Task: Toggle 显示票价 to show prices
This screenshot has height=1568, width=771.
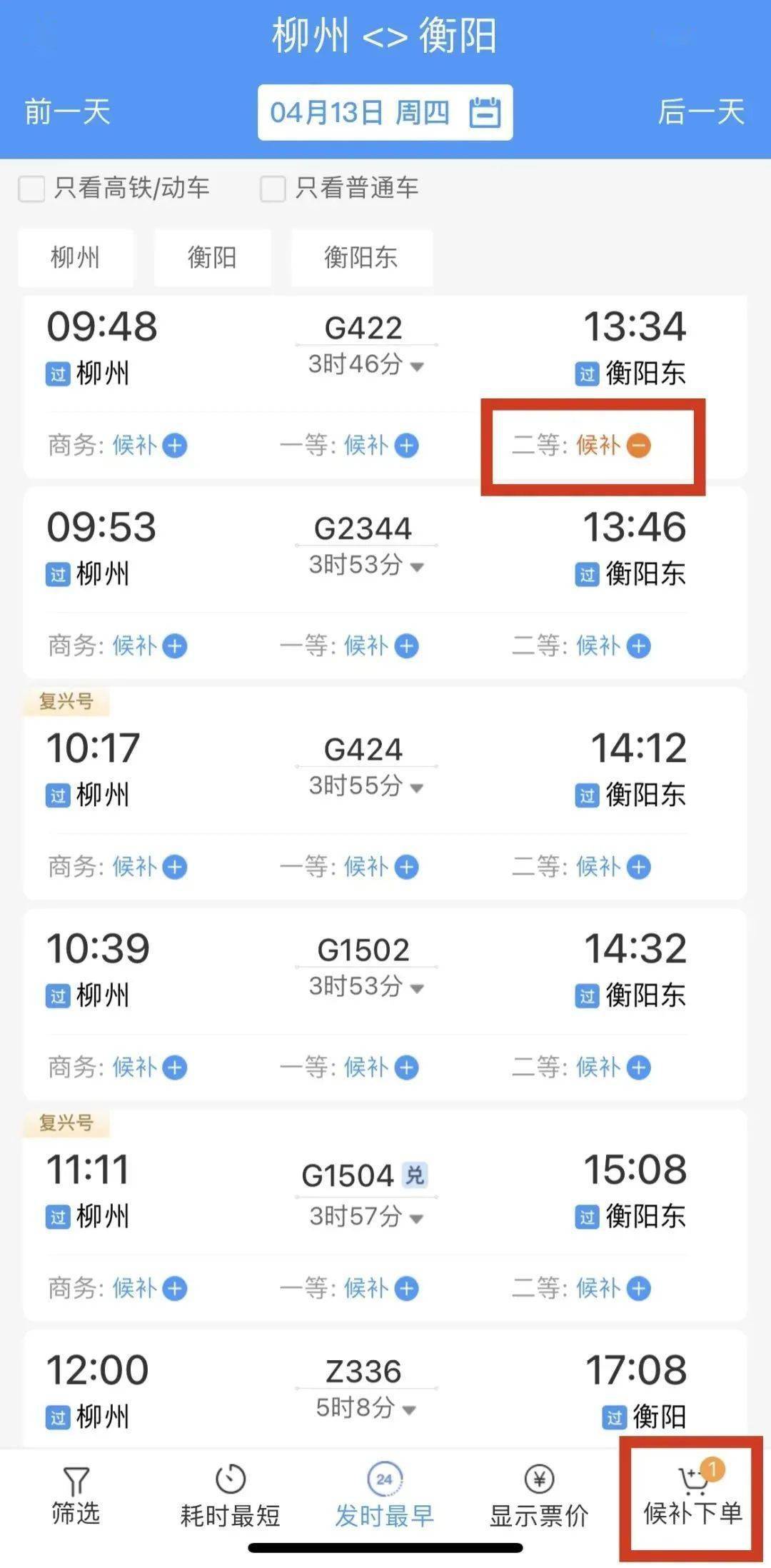Action: coord(538,1497)
